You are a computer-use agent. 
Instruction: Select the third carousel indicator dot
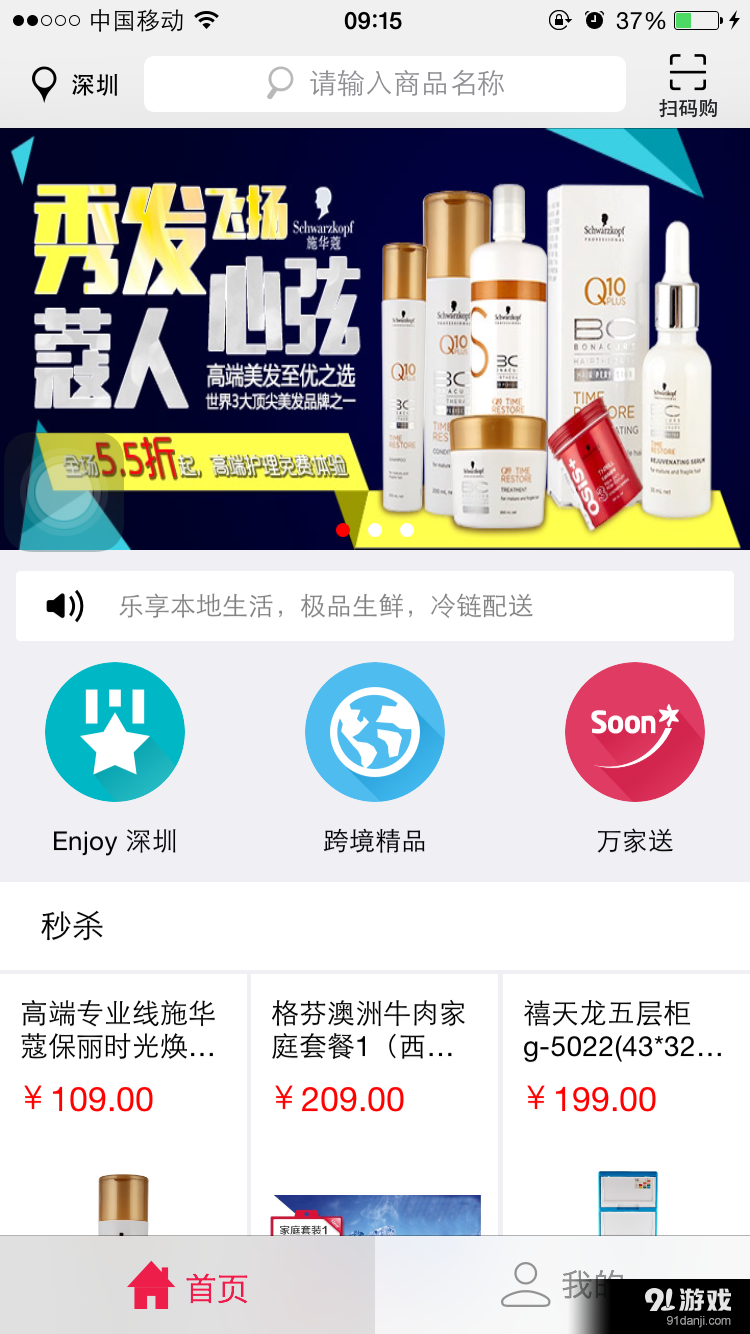point(406,531)
